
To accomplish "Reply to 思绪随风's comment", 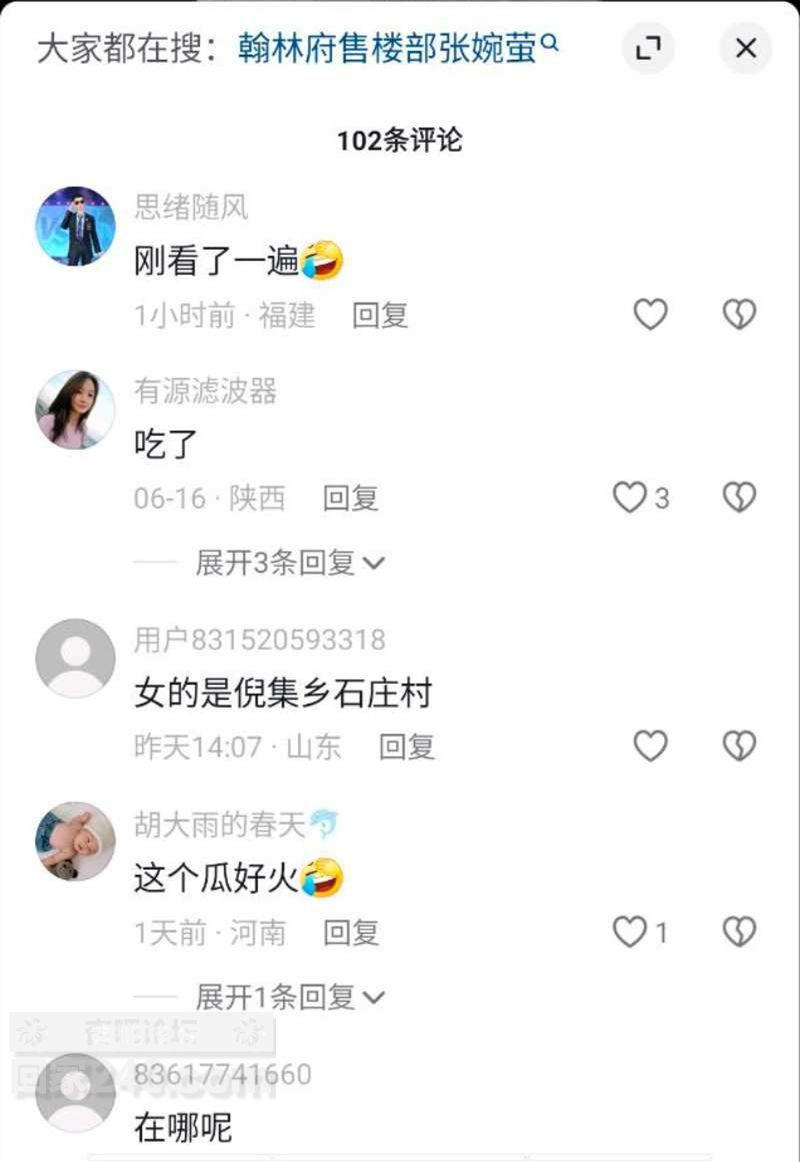I will 380,316.
